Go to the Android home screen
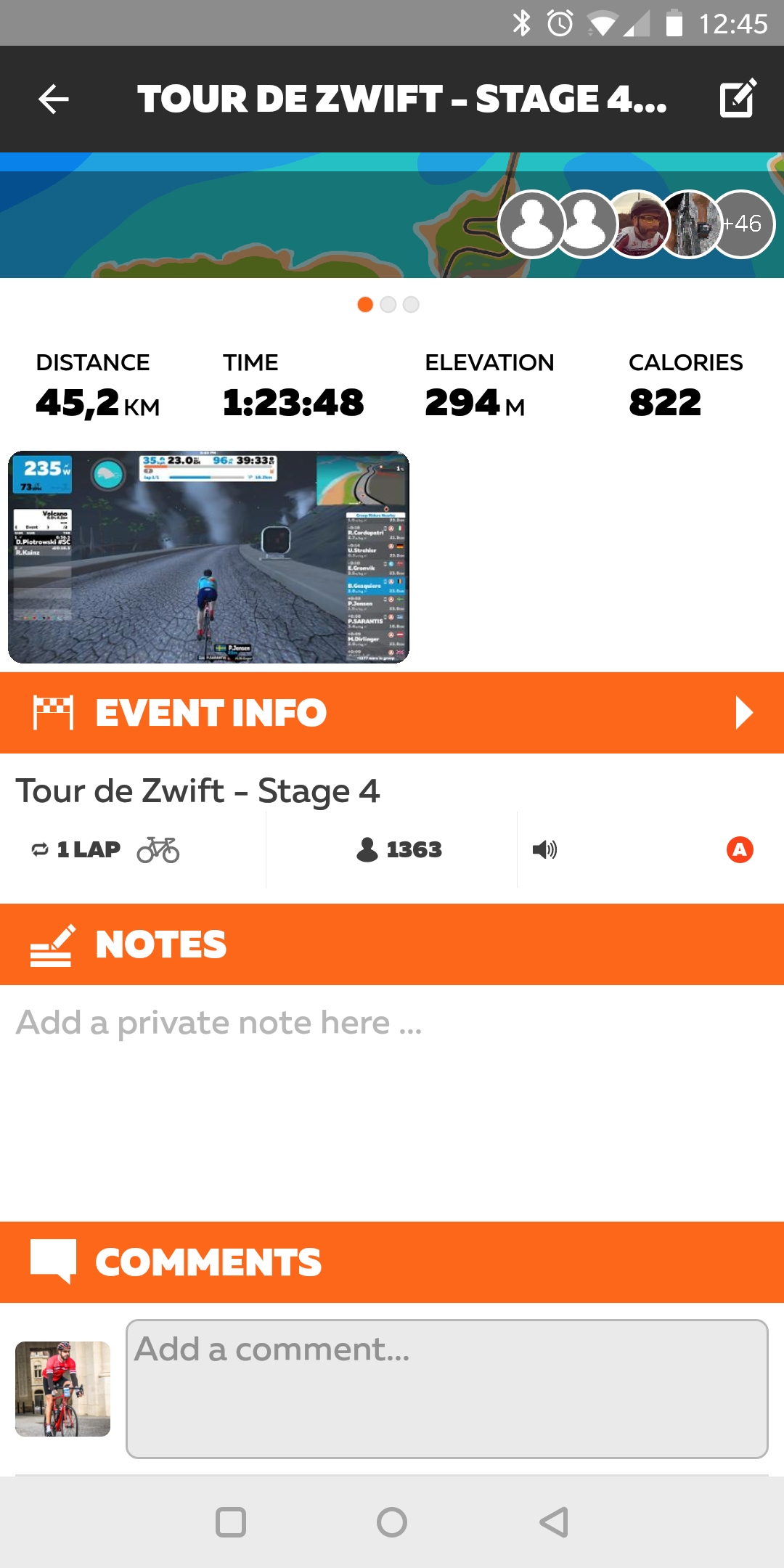The width and height of the screenshot is (784, 1568). 392,1522
